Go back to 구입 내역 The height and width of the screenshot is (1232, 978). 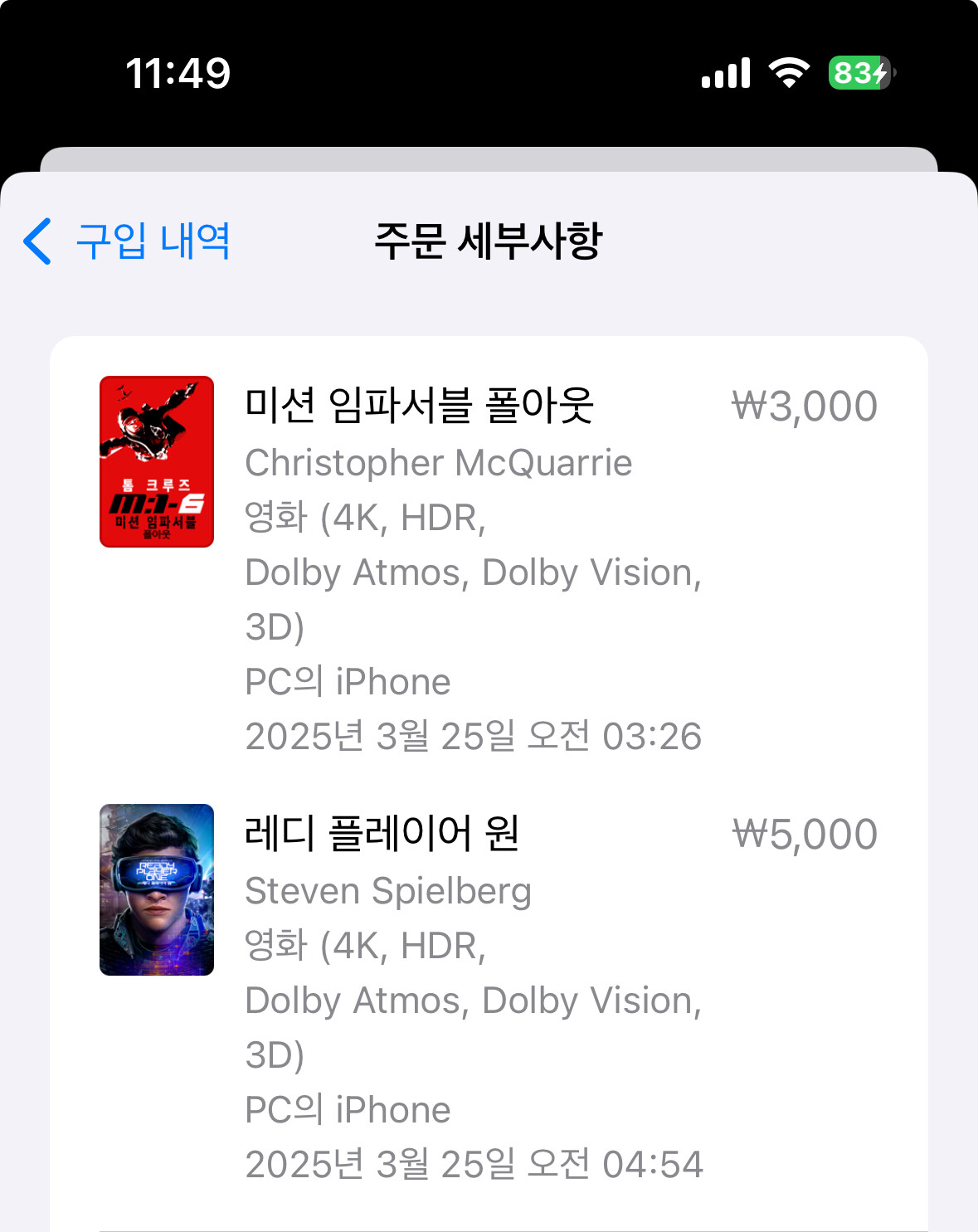127,241
